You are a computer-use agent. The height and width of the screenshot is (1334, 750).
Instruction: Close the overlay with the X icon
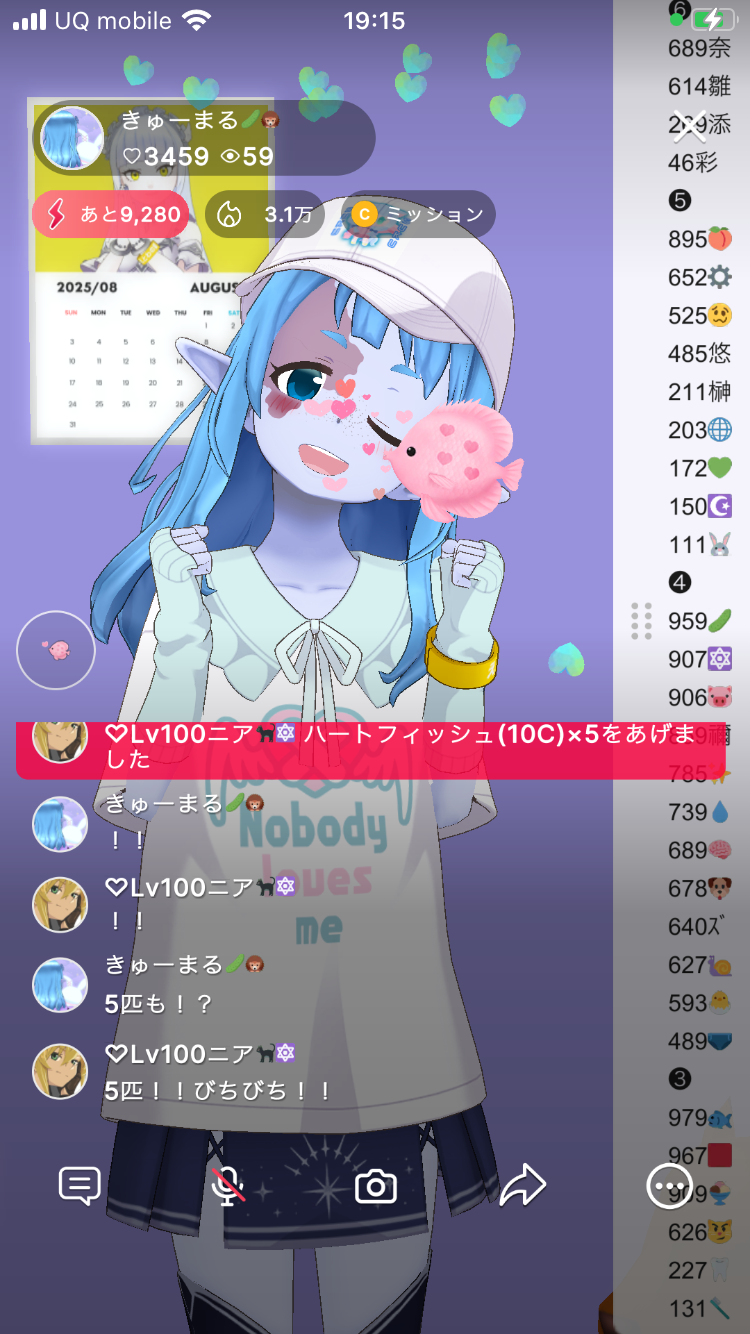click(x=689, y=124)
